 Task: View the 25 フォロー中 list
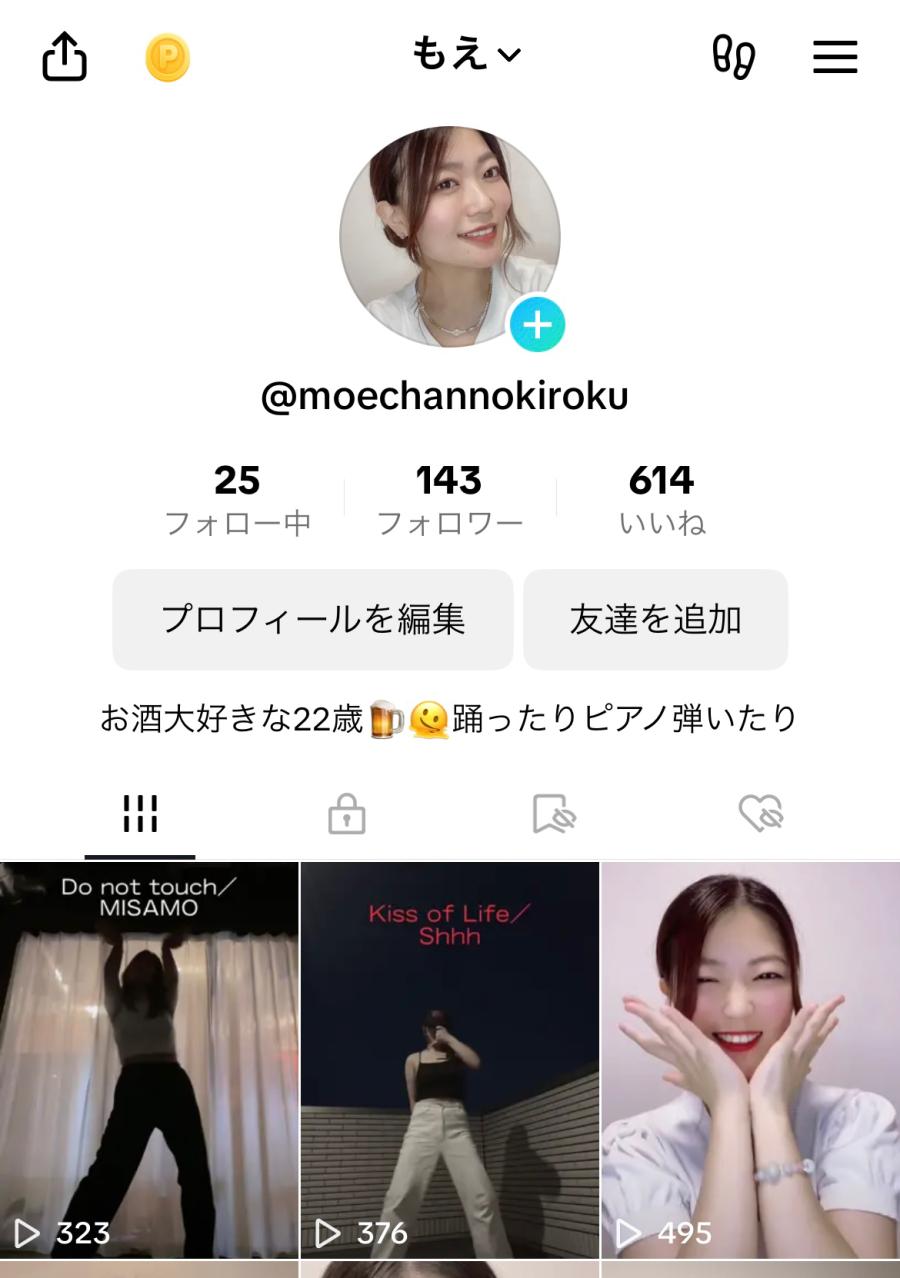[237, 499]
